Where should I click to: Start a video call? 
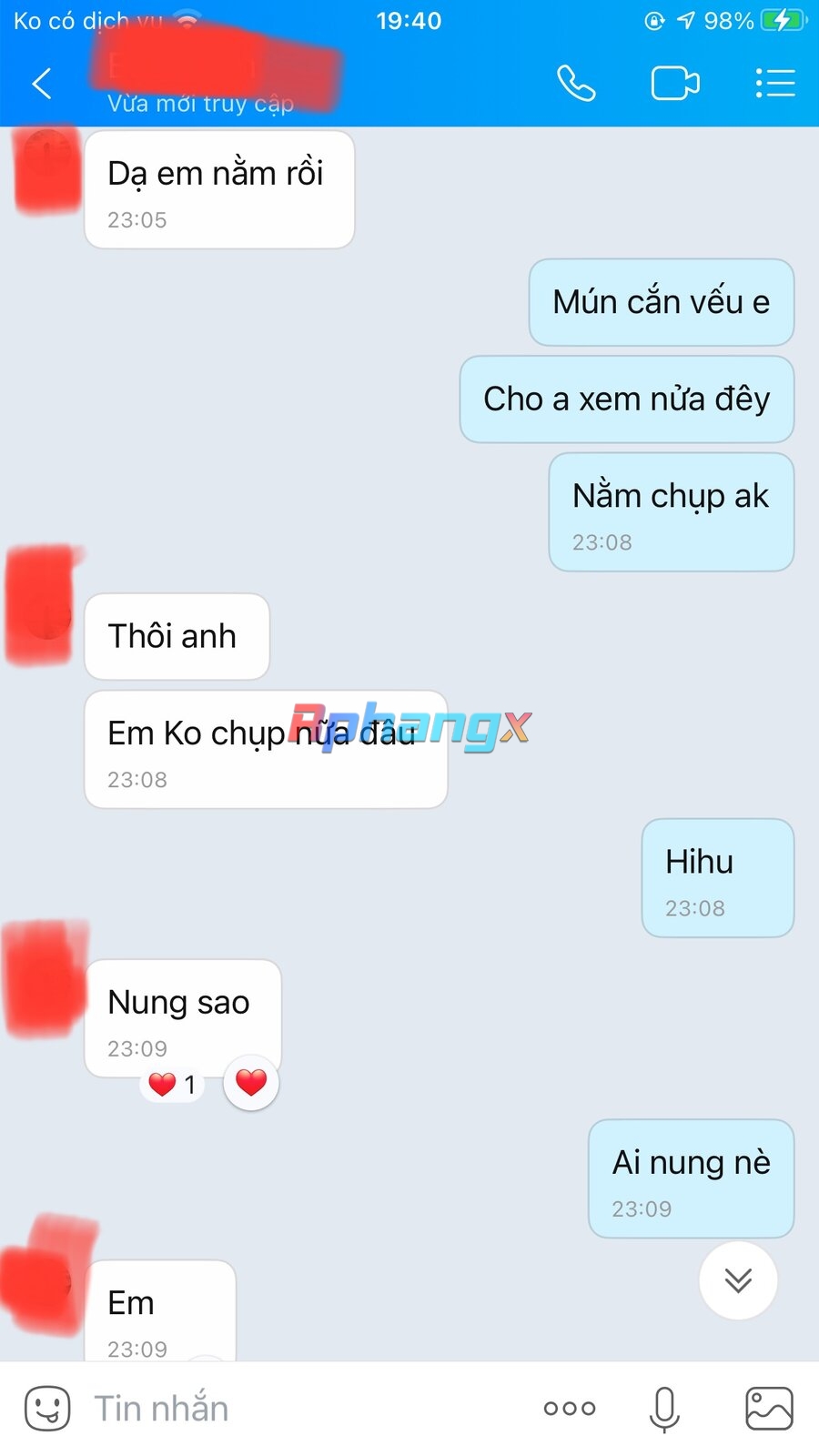pos(675,84)
